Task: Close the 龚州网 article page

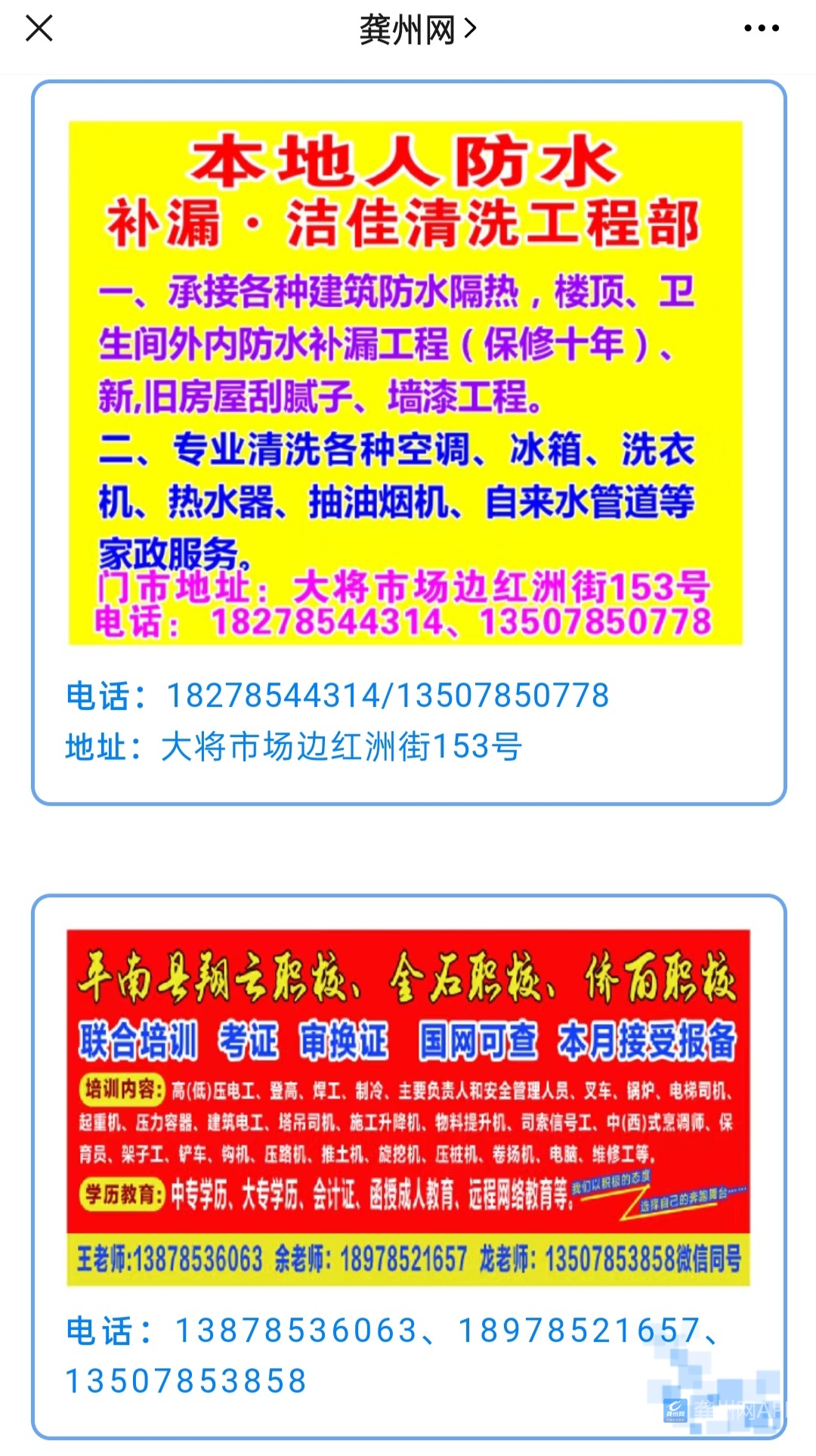Action: [x=39, y=29]
